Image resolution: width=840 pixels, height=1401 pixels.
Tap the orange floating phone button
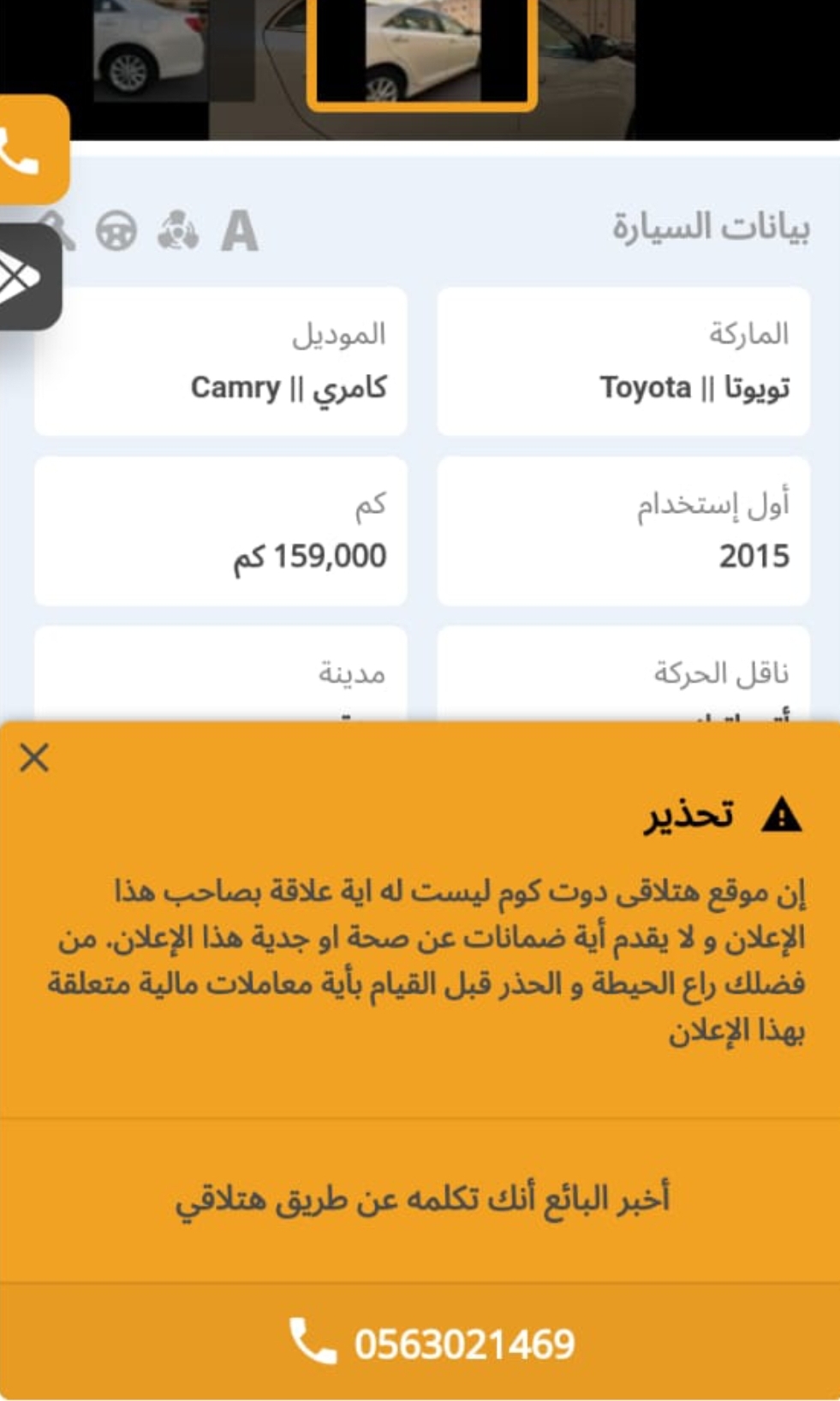click(x=31, y=150)
